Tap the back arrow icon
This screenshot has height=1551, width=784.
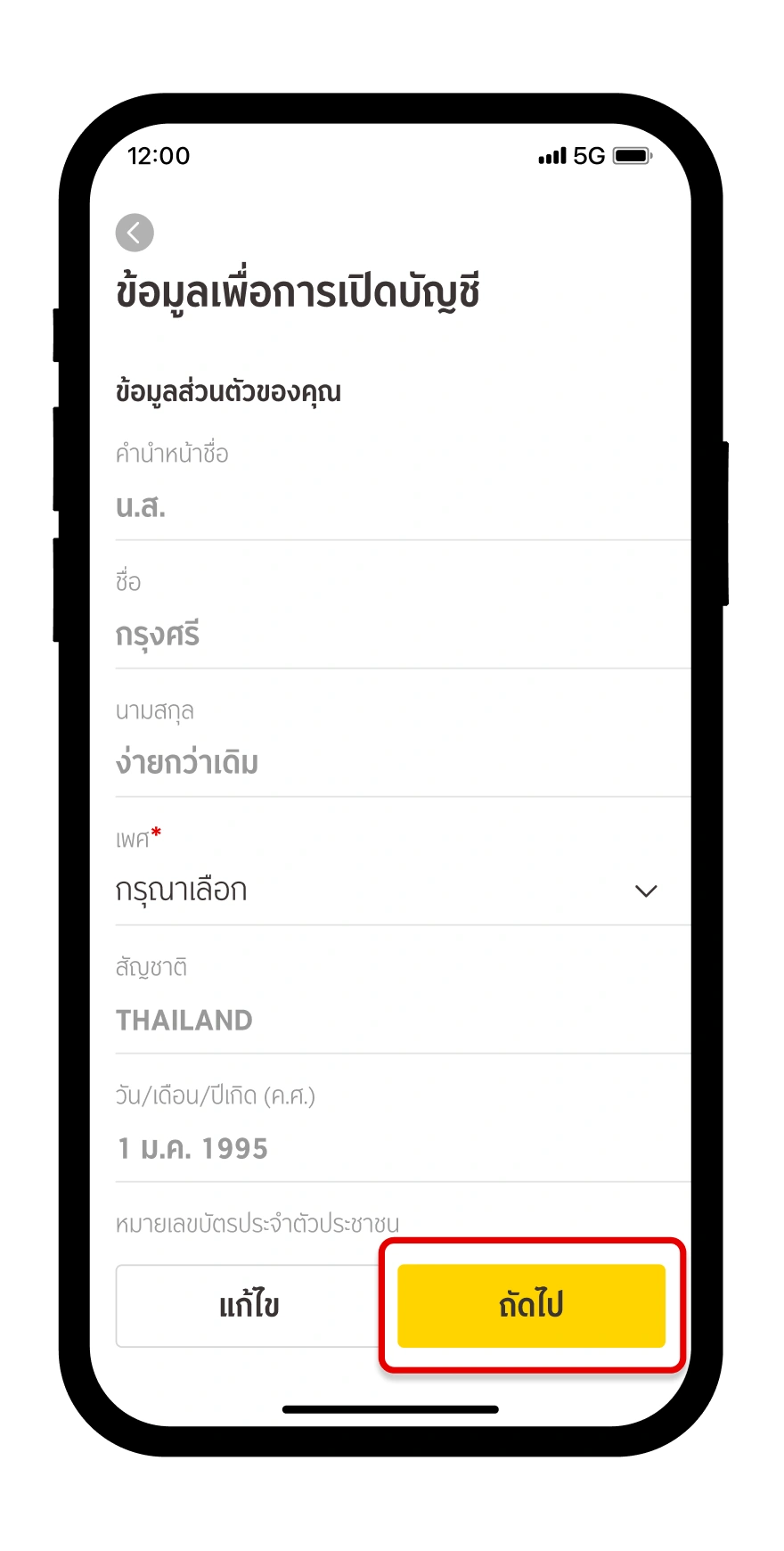pos(134,232)
